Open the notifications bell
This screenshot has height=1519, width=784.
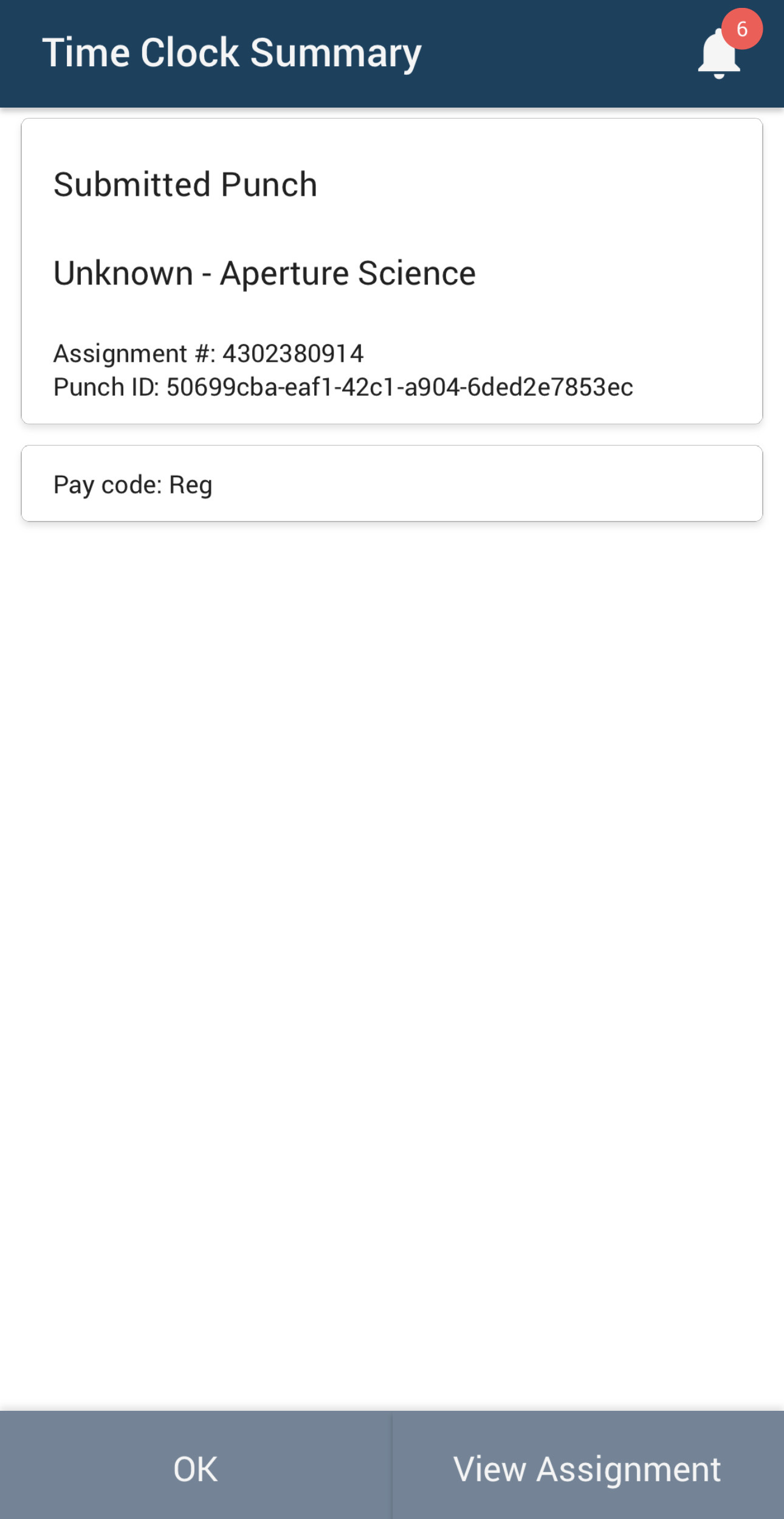coord(720,53)
